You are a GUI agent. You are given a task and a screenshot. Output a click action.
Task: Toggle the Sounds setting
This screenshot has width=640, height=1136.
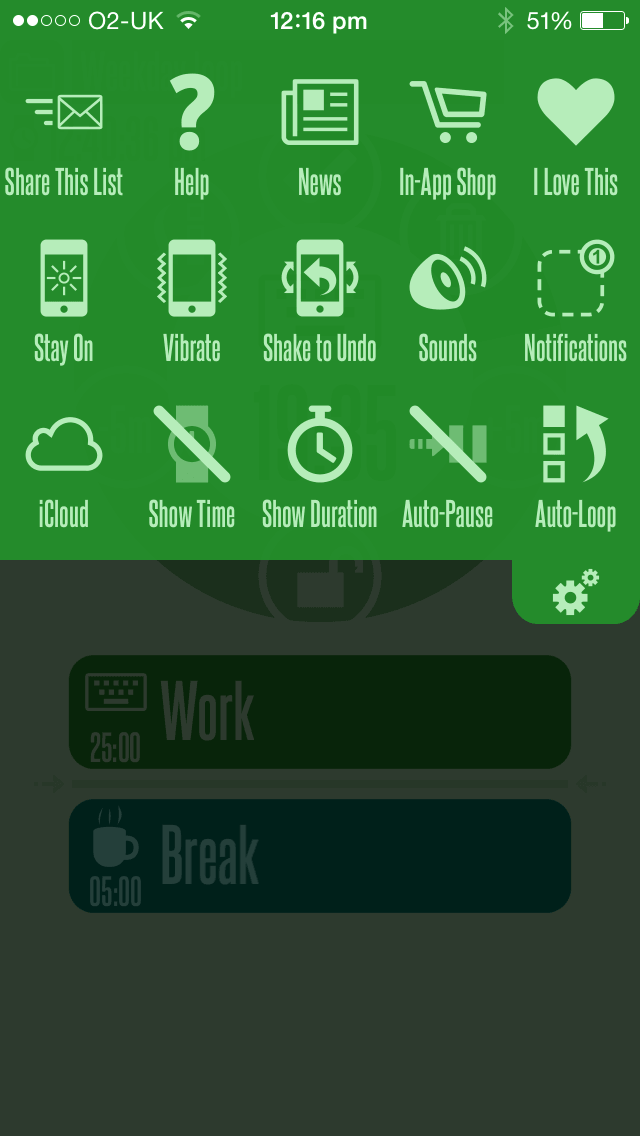point(447,301)
